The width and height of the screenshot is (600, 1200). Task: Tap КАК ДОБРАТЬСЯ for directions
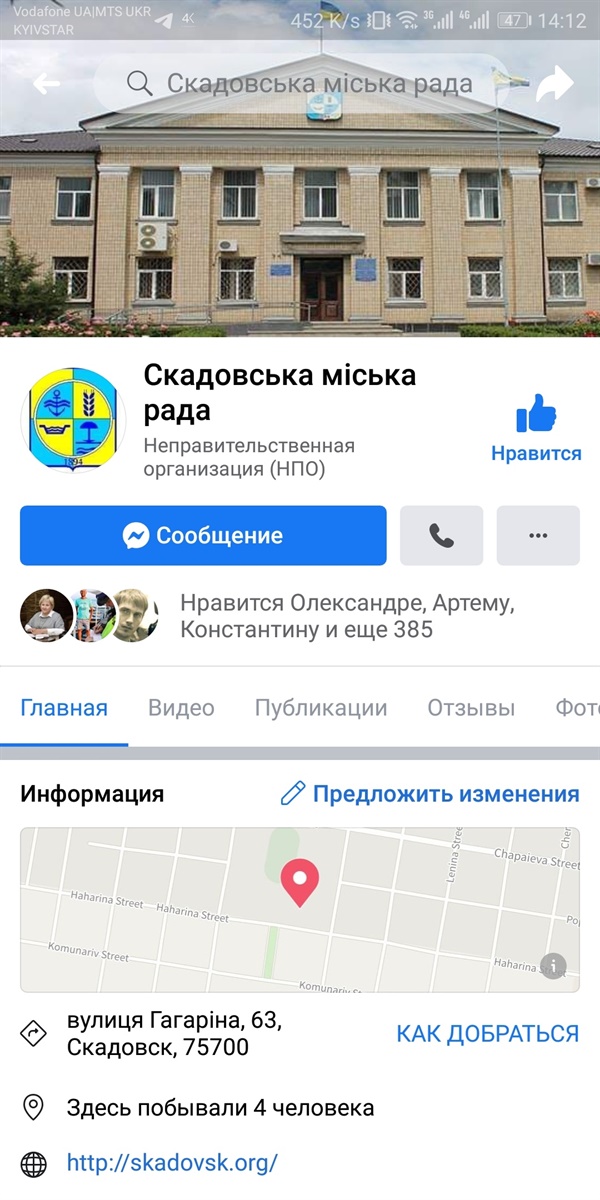(487, 1034)
